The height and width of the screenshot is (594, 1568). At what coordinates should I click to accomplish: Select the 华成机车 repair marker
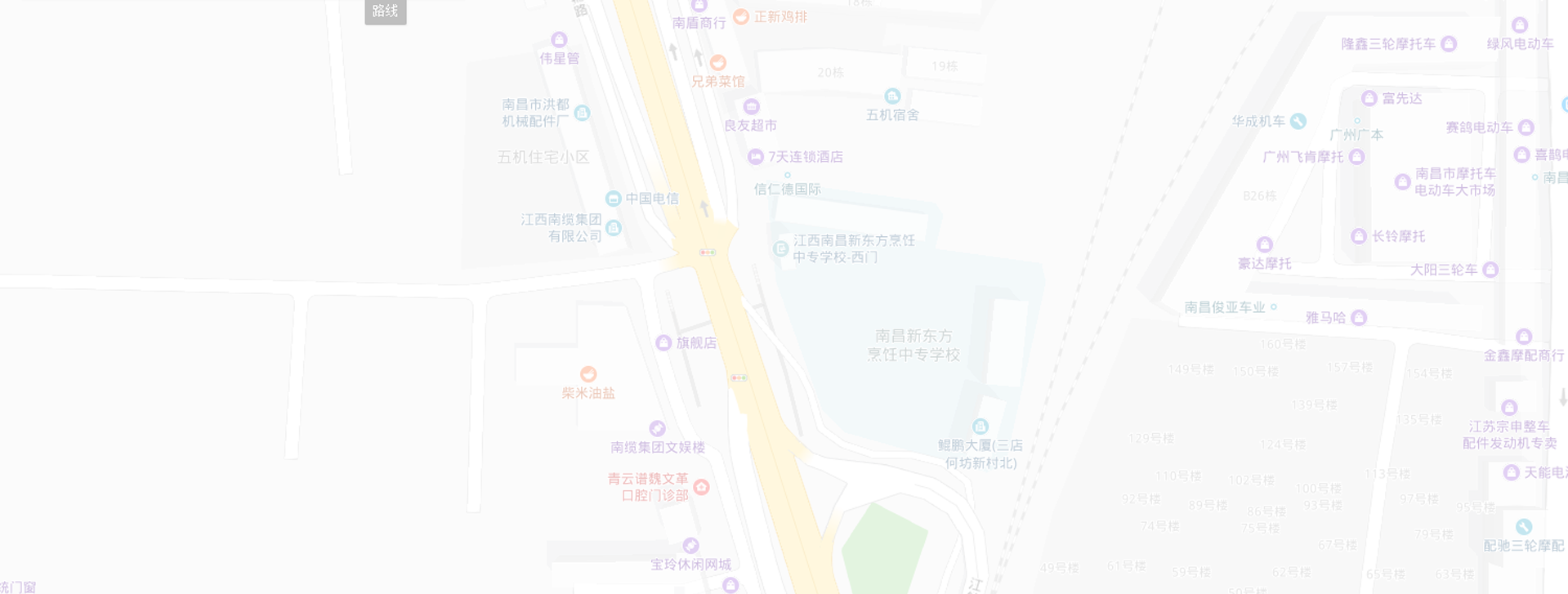(1298, 122)
